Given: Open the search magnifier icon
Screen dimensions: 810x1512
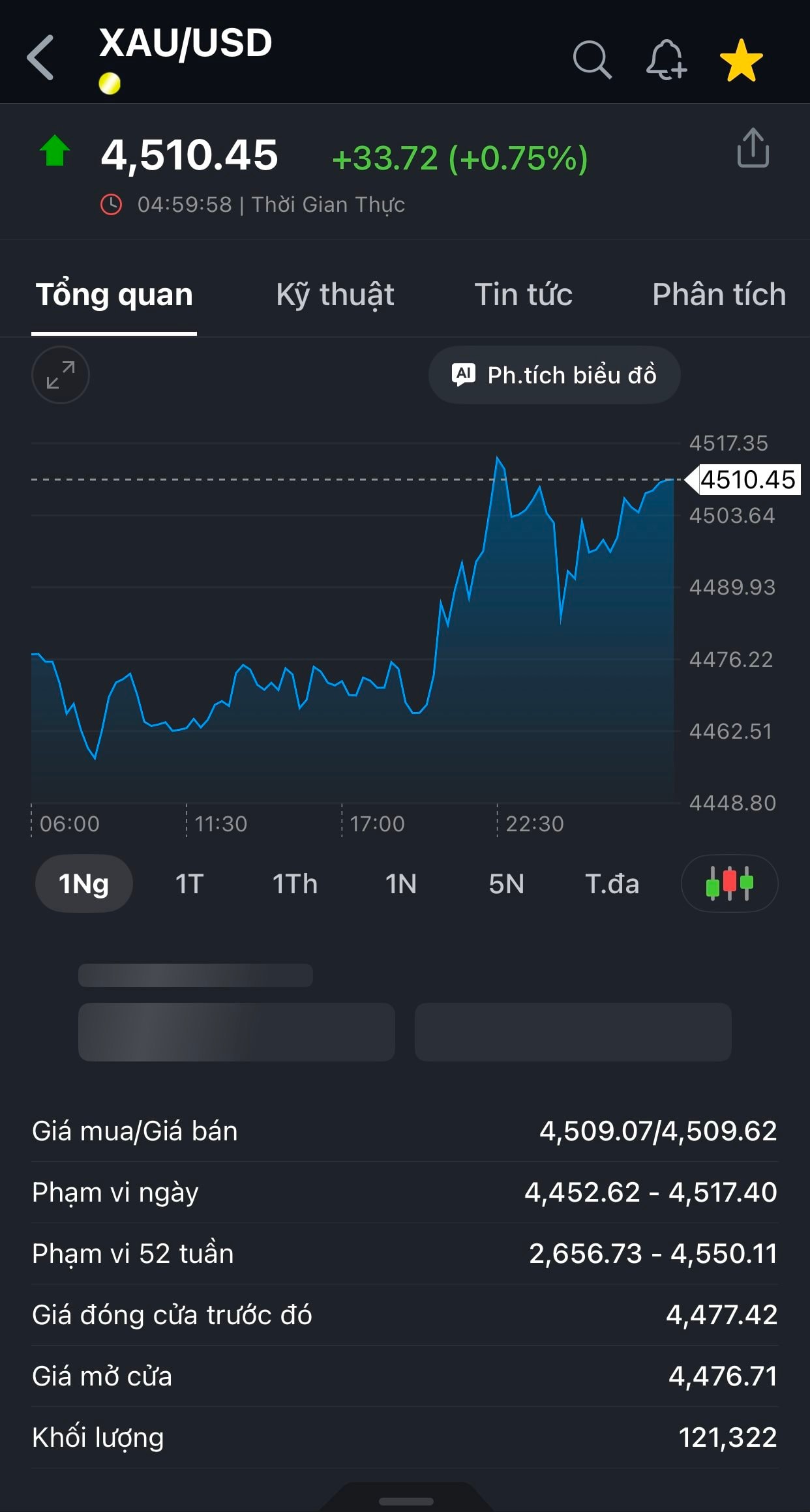Looking at the screenshot, I should (x=592, y=60).
